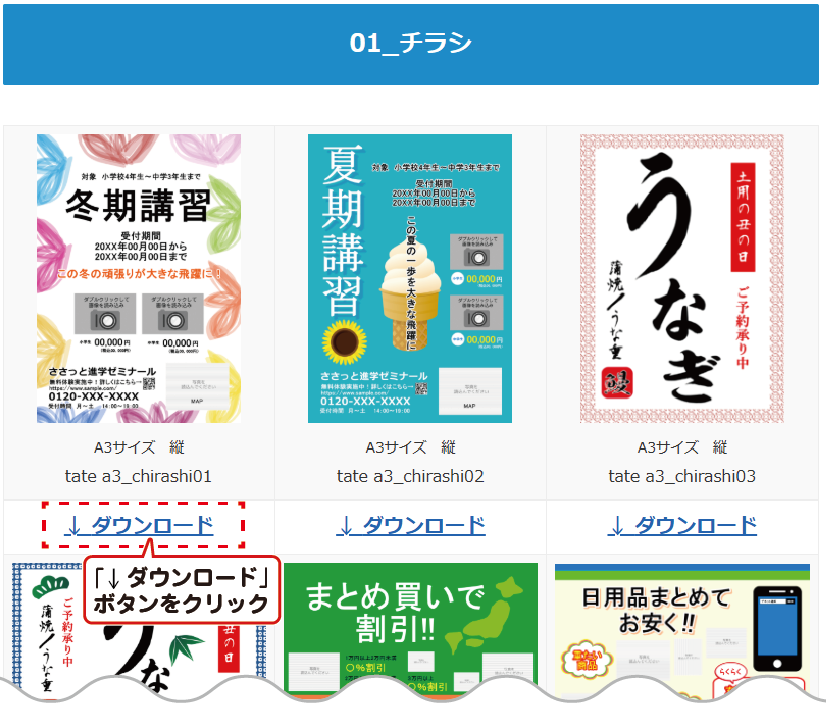826x703 pixels.
Task: Open the 日用品まとめてお安く flyer thumbnail
Action: (683, 625)
